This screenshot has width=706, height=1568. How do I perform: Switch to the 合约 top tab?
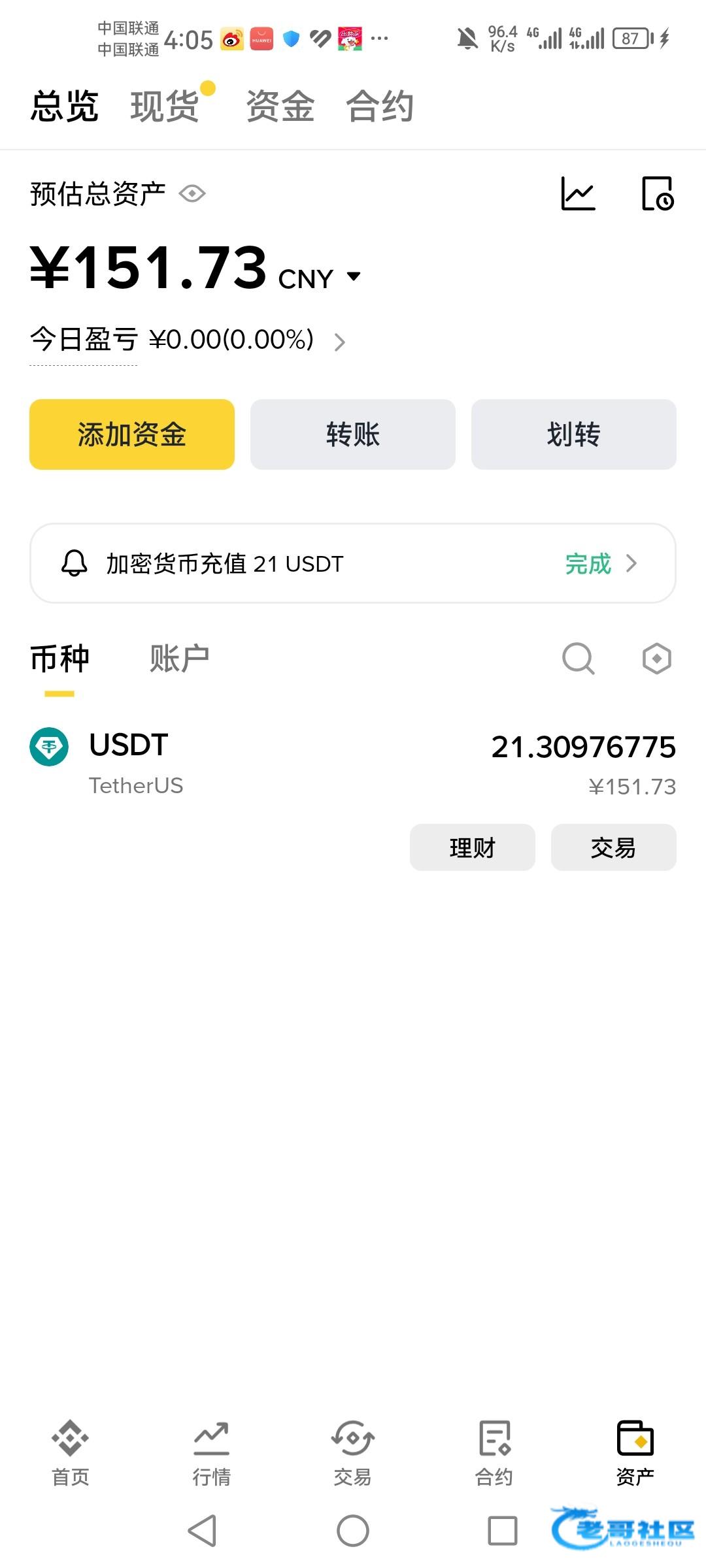point(380,106)
